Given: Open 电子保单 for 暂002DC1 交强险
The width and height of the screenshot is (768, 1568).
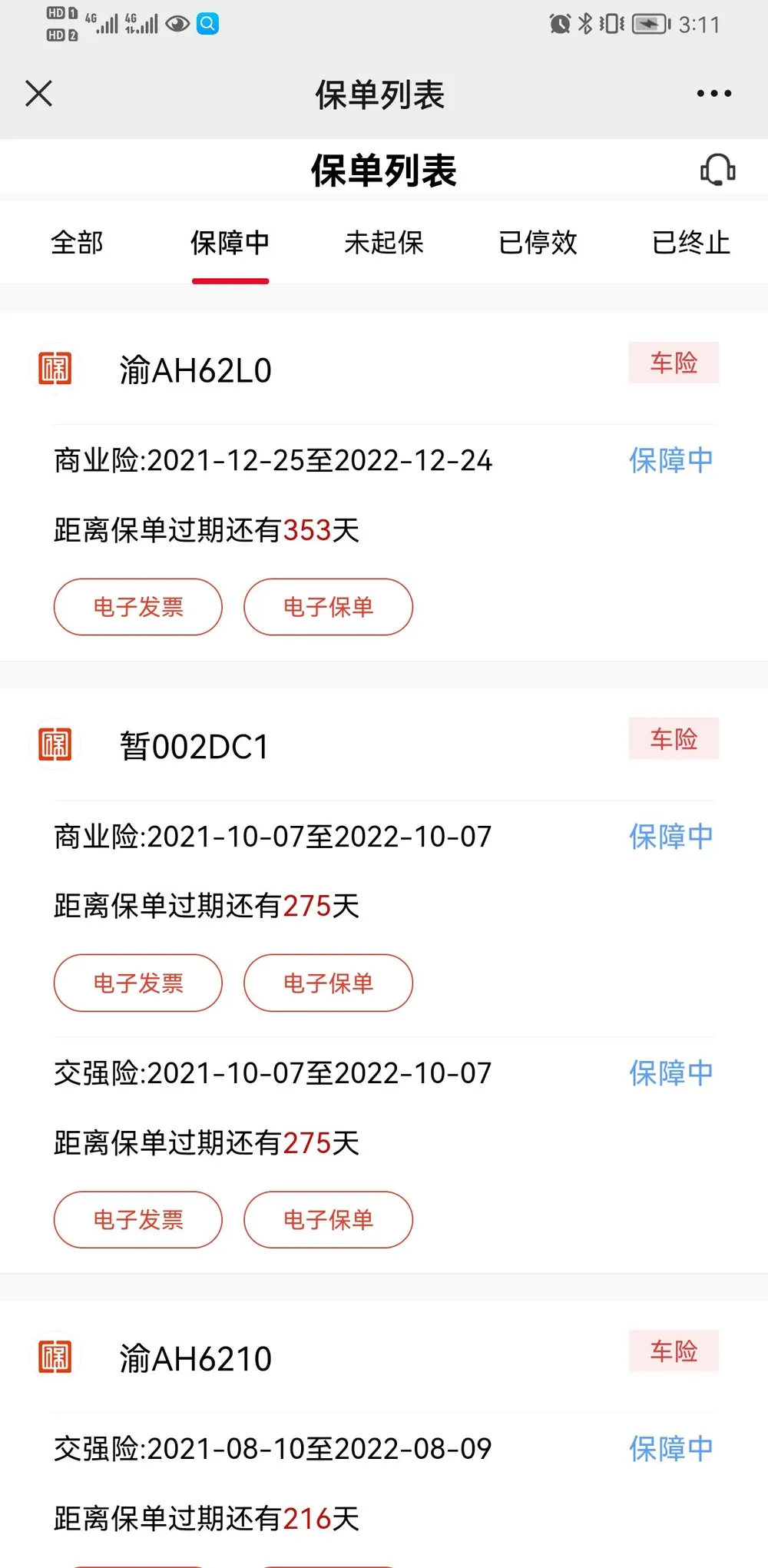Looking at the screenshot, I should click(329, 1219).
